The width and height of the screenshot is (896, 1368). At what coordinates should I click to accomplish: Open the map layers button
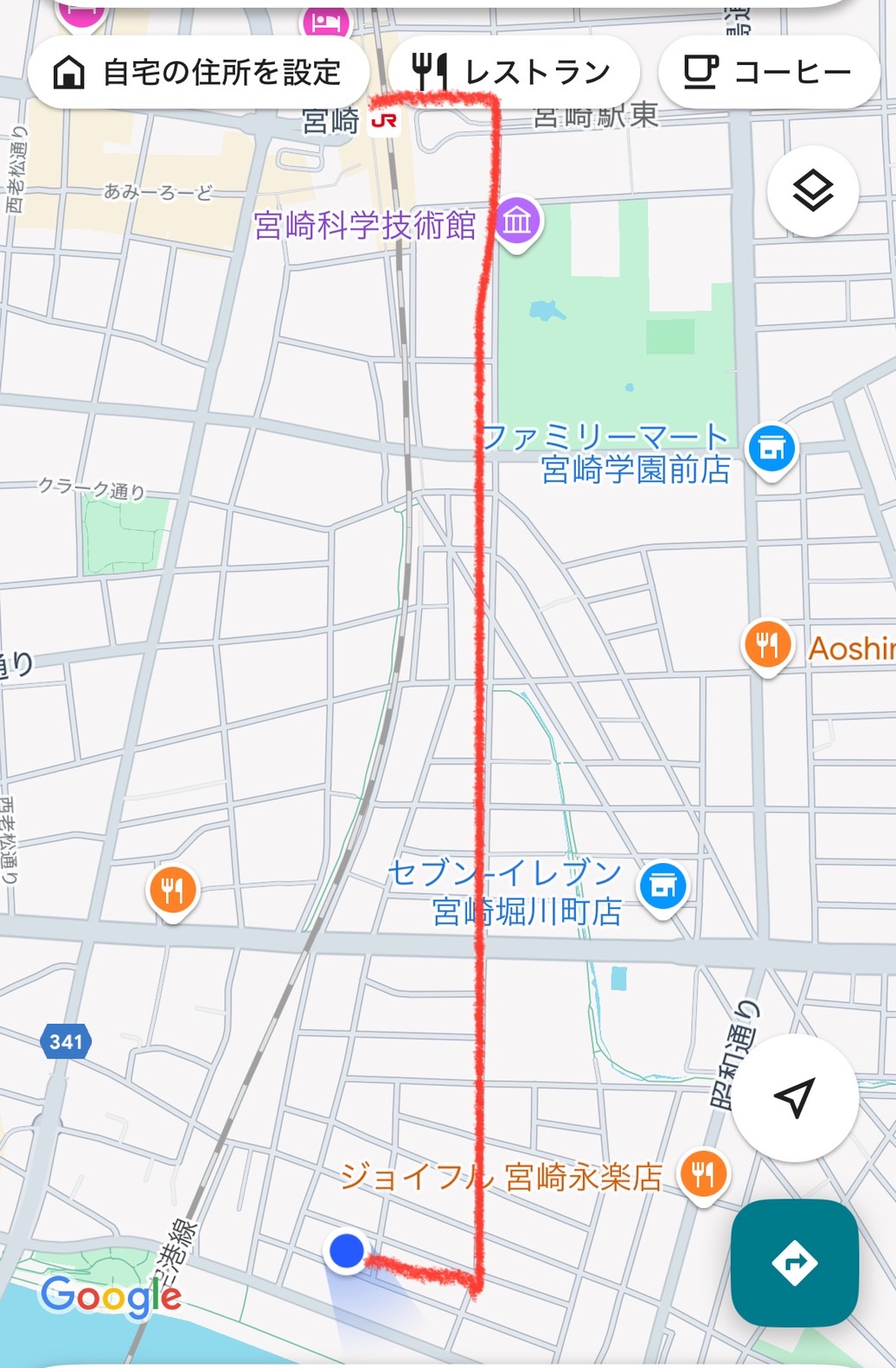pos(812,191)
